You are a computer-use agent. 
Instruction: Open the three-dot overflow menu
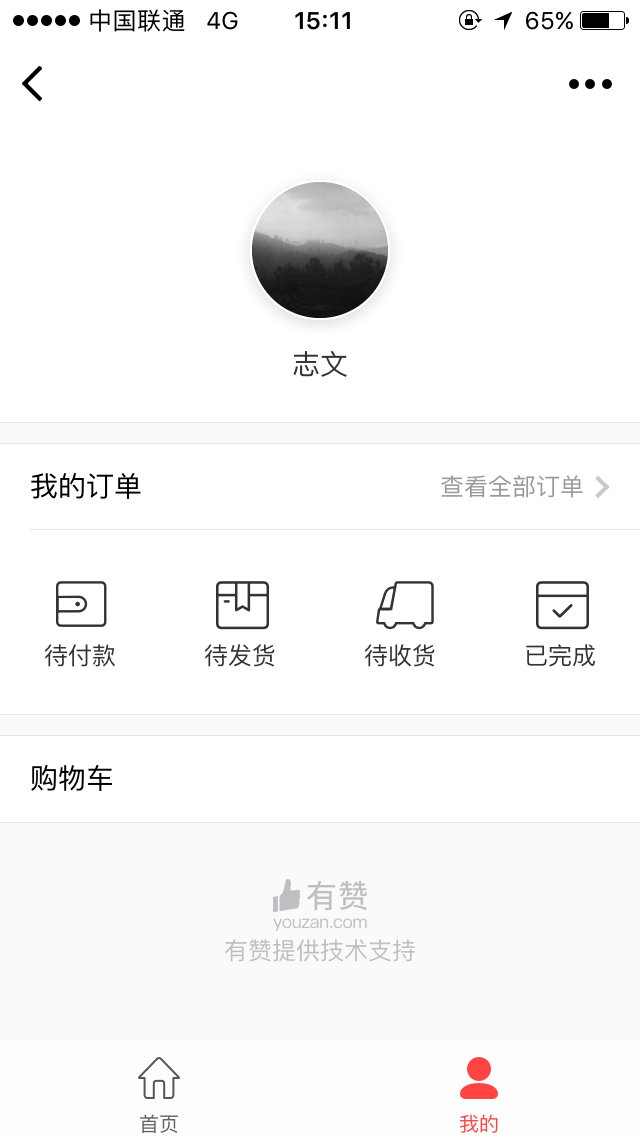[590, 84]
